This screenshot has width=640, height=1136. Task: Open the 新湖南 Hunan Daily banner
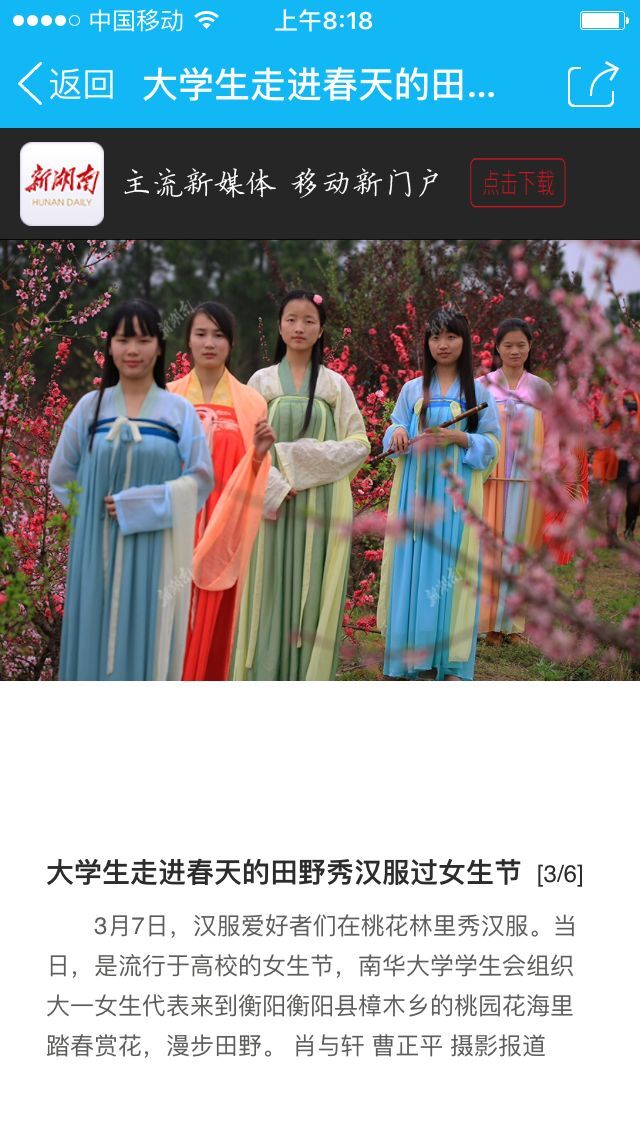pos(62,184)
